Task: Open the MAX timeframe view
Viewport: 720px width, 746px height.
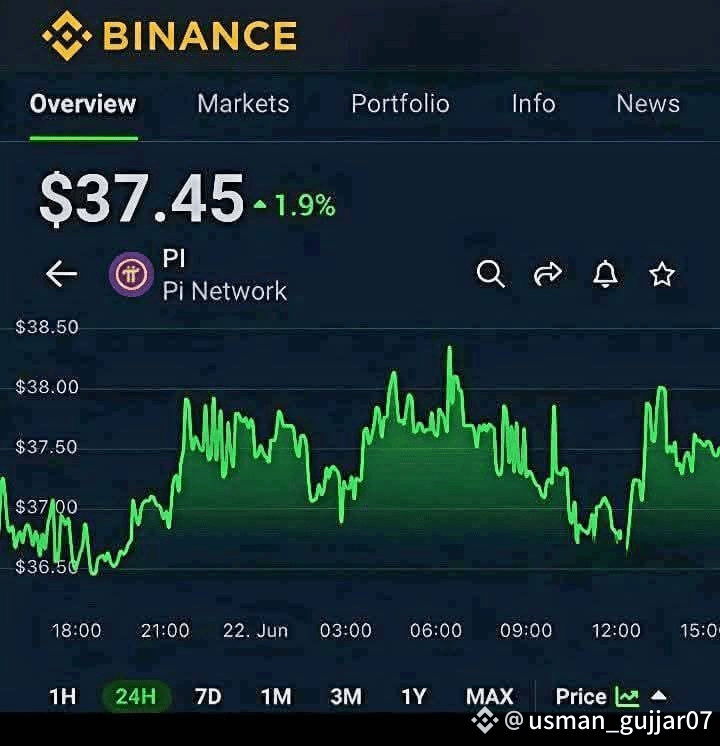Action: click(489, 696)
